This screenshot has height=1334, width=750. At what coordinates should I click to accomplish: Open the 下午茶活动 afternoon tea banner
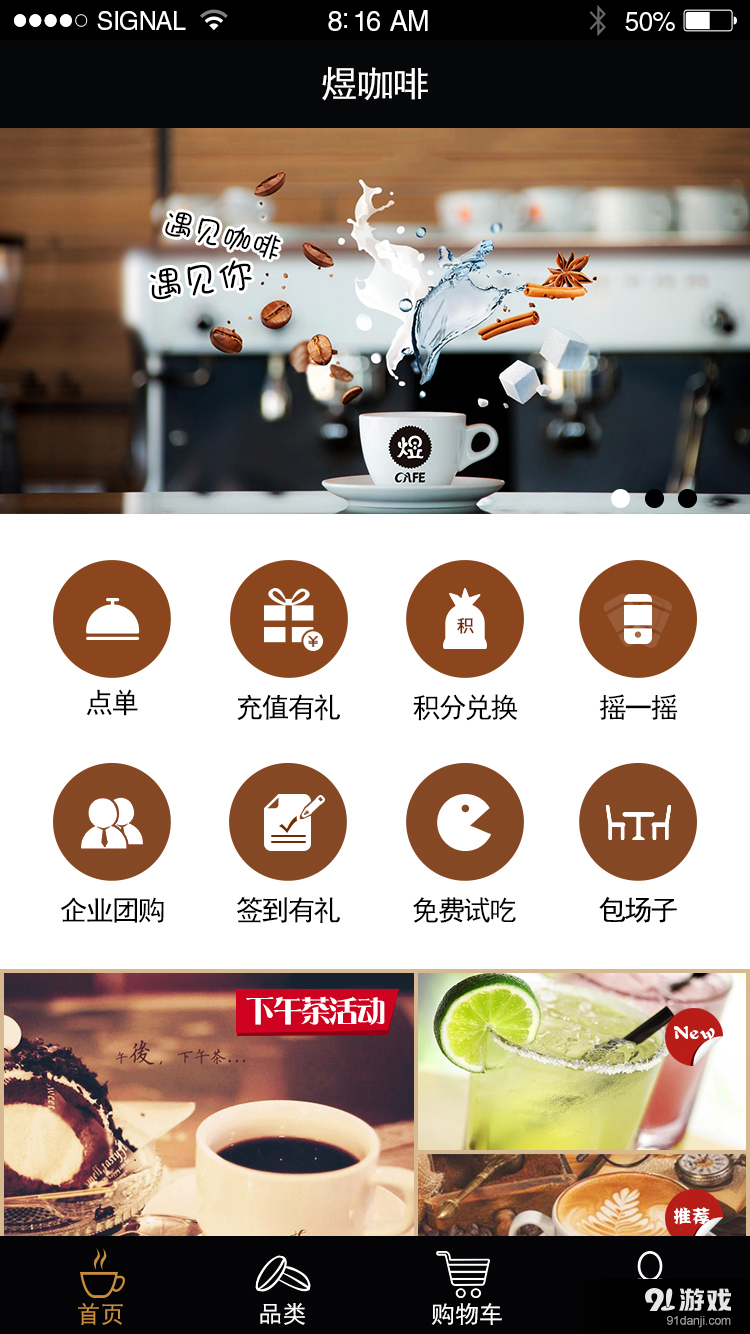point(207,1100)
